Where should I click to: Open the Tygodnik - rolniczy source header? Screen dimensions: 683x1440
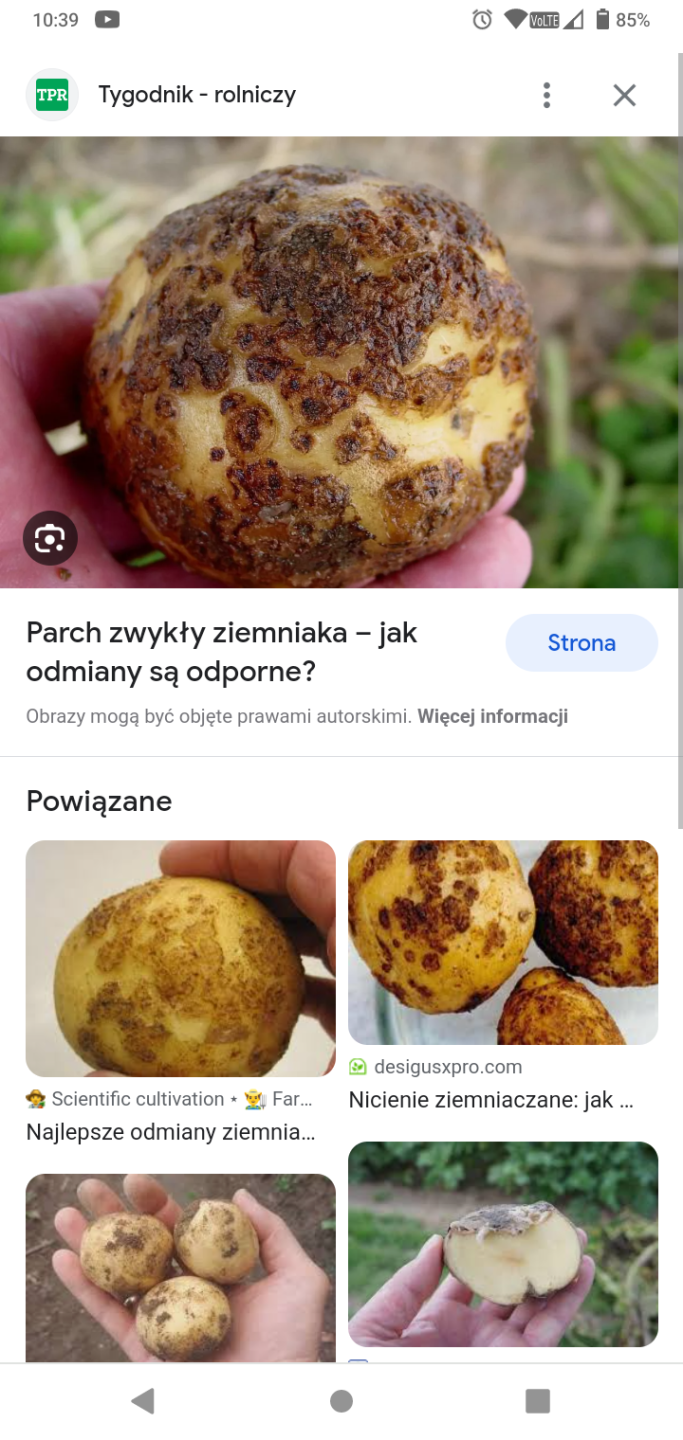[196, 96]
